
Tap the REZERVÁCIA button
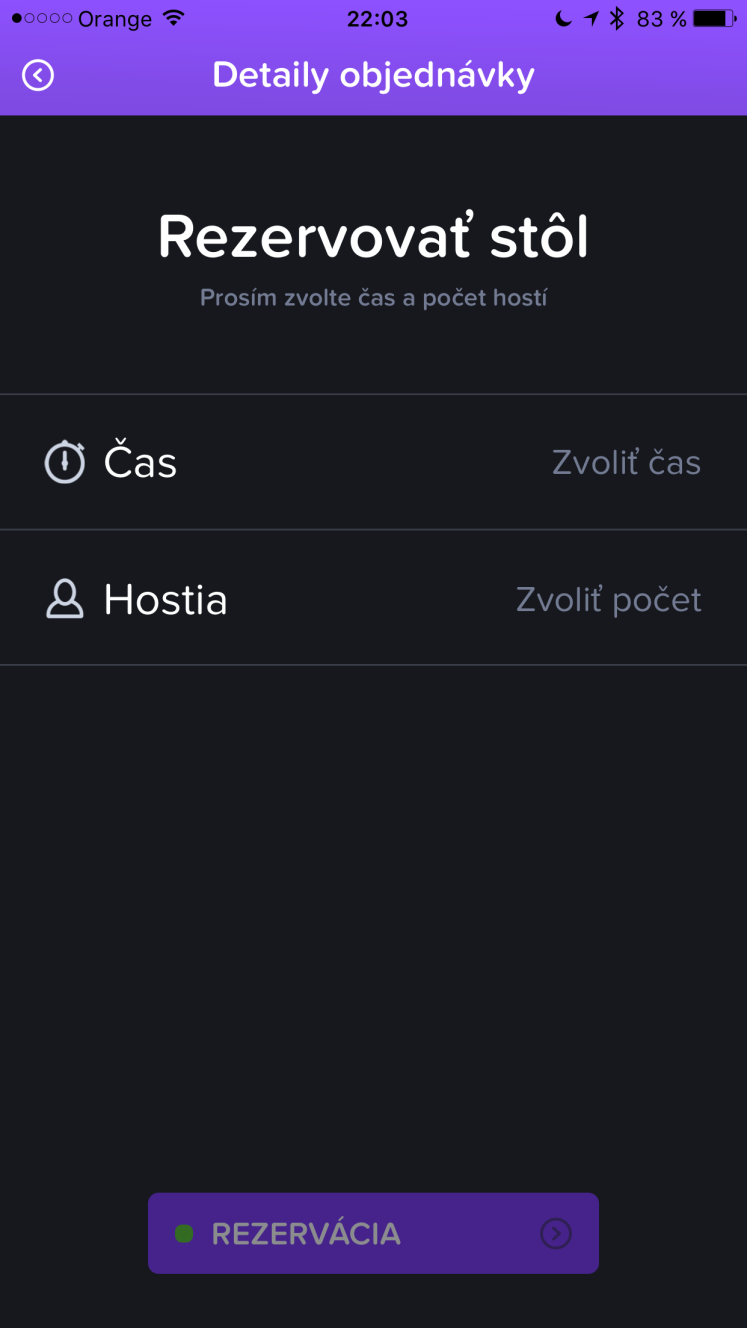coord(373,1233)
